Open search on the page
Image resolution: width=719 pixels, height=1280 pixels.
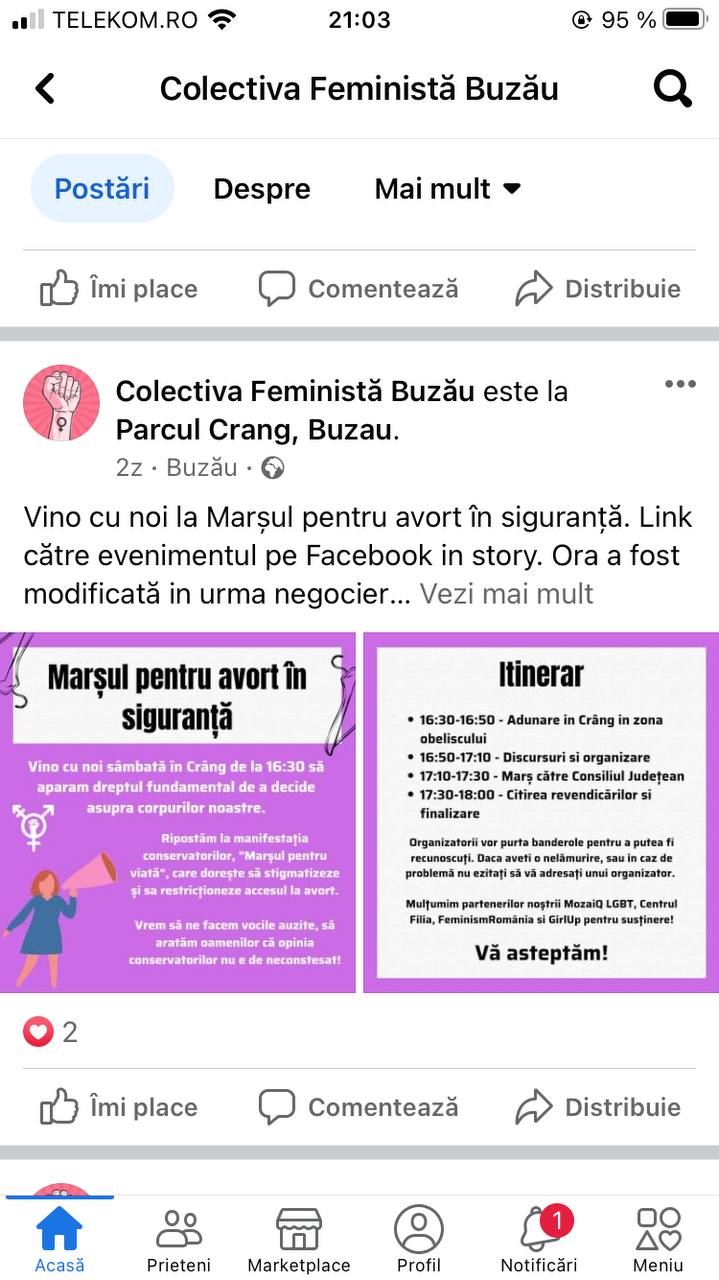pyautogui.click(x=672, y=89)
